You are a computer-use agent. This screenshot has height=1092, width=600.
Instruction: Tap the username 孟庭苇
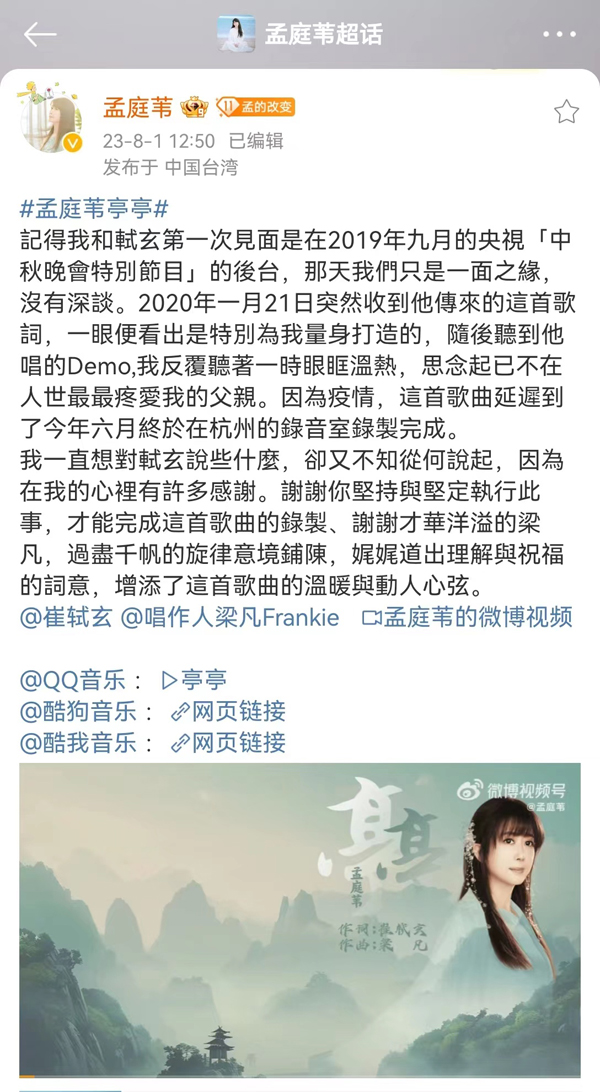138,107
